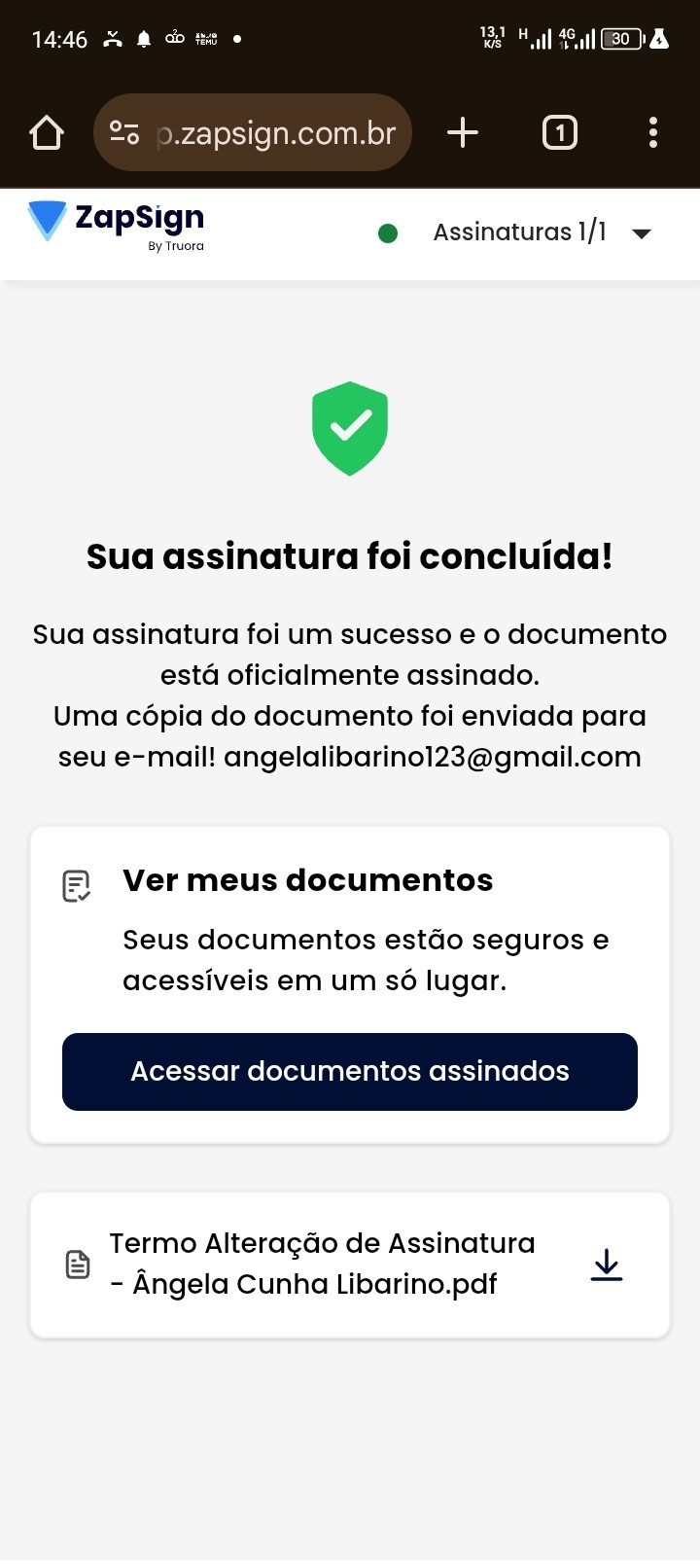The width and height of the screenshot is (700, 1568).
Task: View site info icon in address bar
Action: [x=124, y=132]
